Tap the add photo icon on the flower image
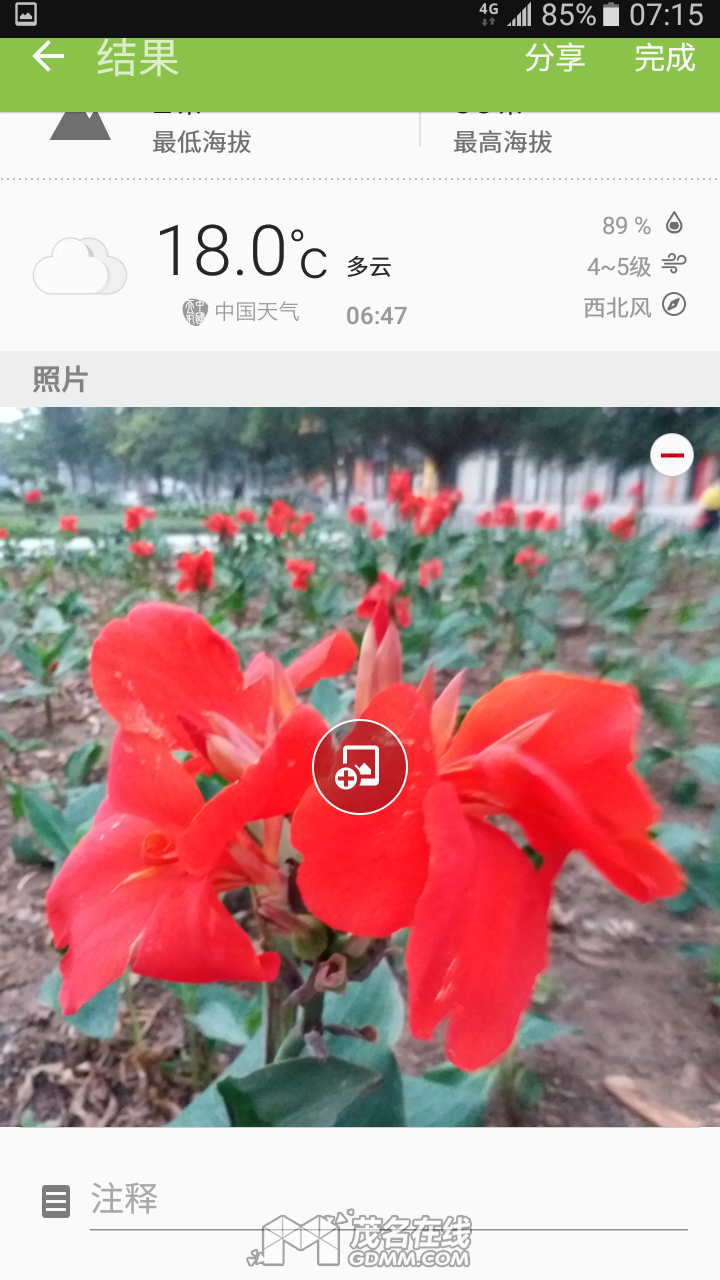The height and width of the screenshot is (1280, 720). (360, 766)
